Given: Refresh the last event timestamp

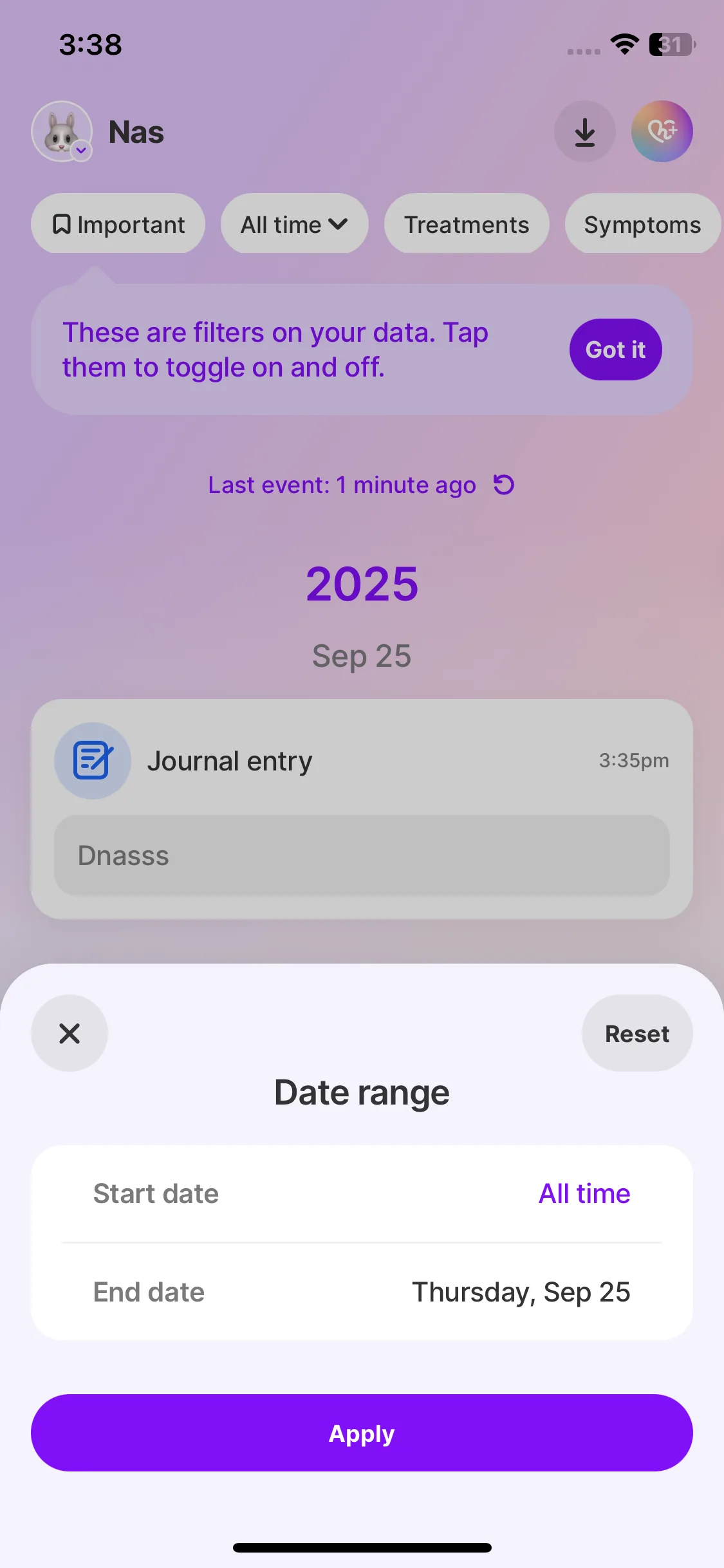Looking at the screenshot, I should 504,485.
